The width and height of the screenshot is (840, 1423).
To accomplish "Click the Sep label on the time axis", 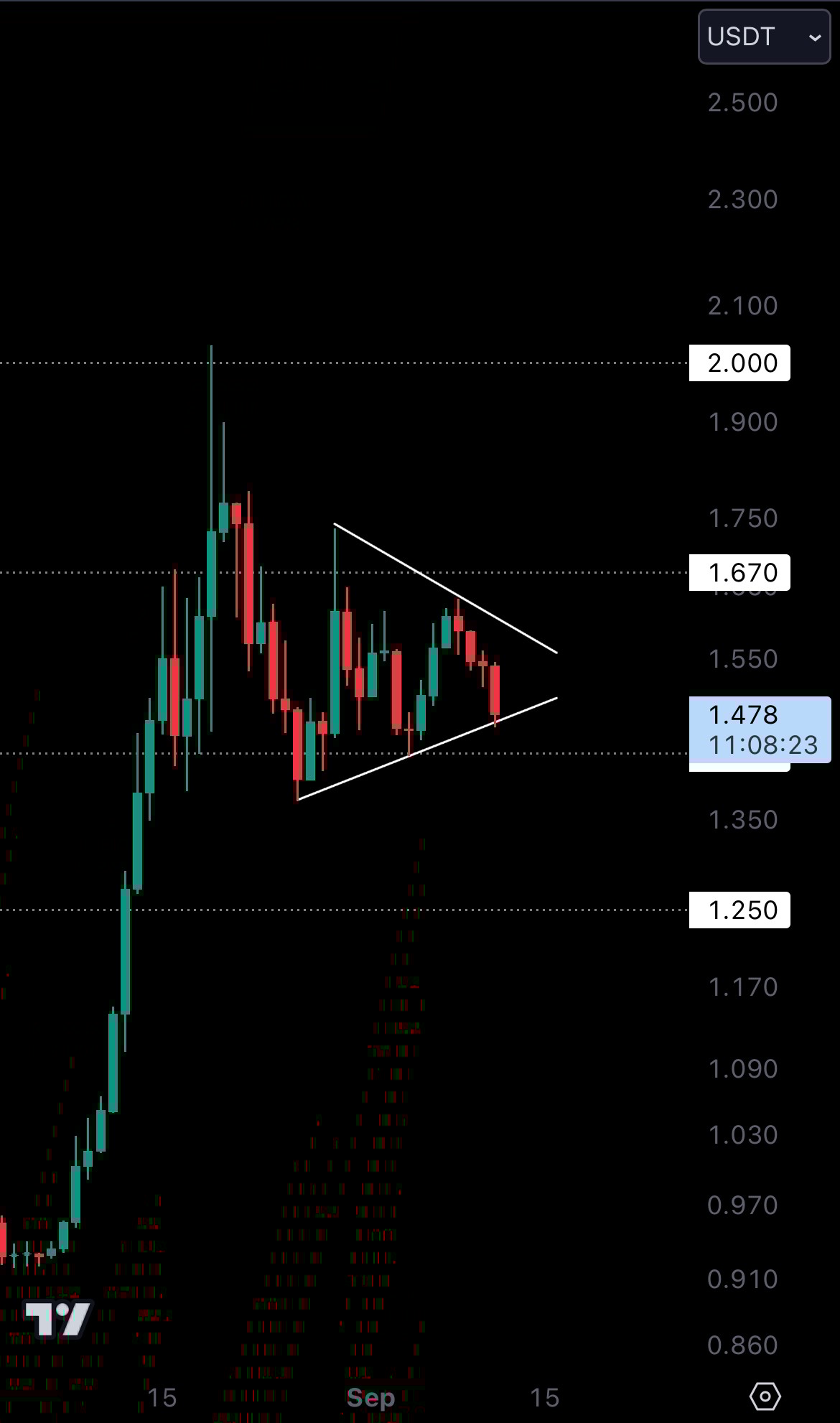I will (369, 1396).
